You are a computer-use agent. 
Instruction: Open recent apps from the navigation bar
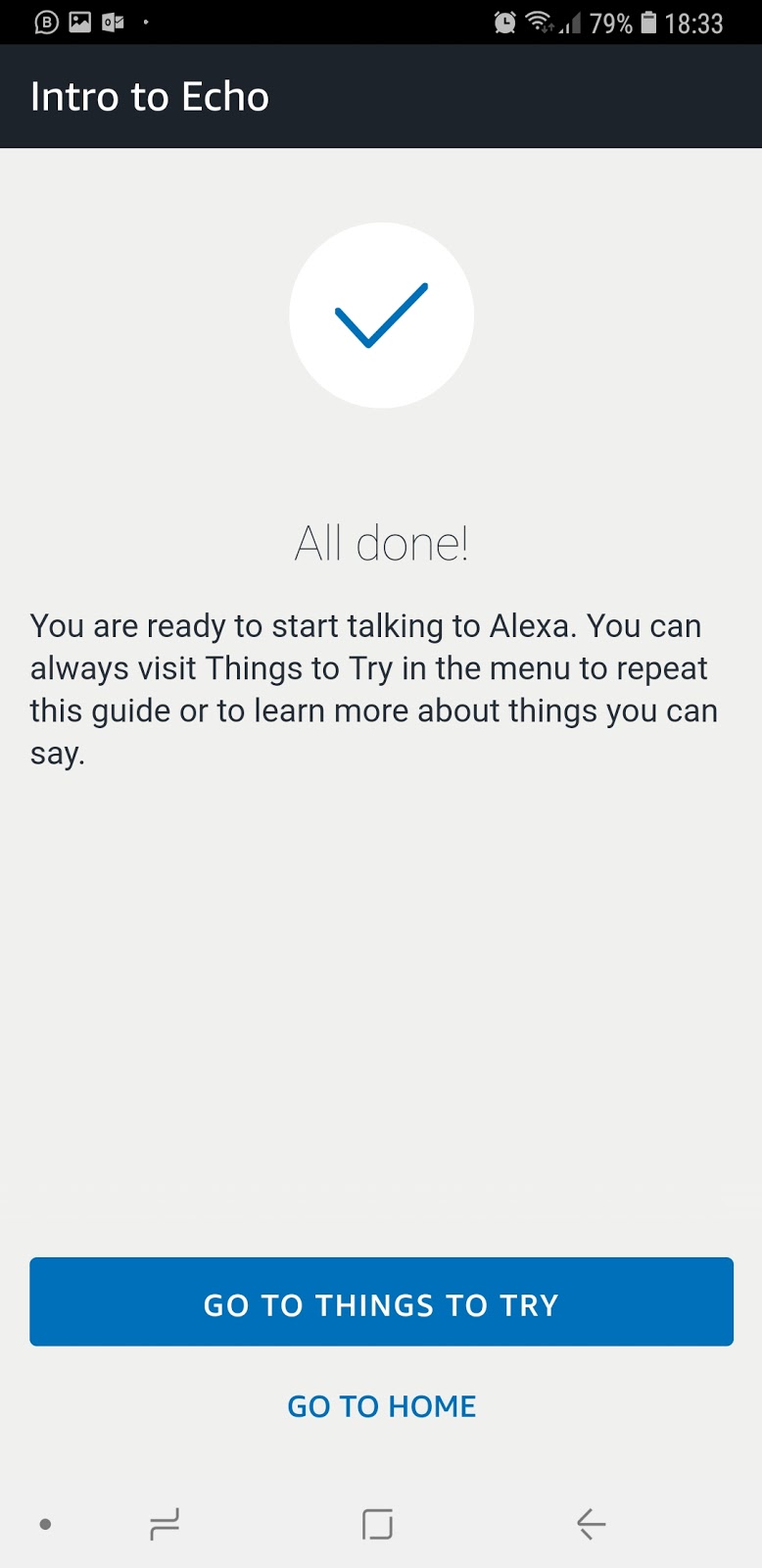tap(165, 1524)
